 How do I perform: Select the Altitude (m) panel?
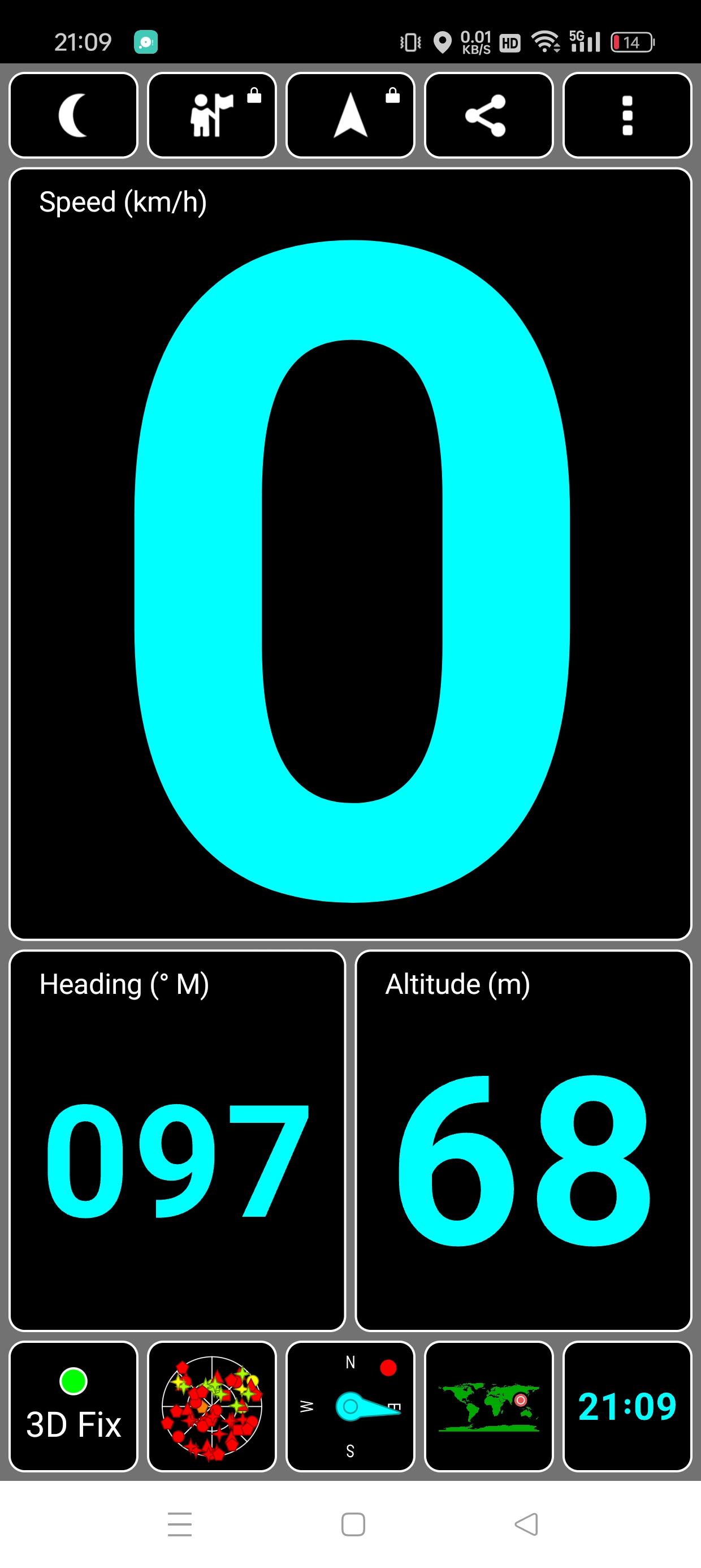[x=523, y=1141]
